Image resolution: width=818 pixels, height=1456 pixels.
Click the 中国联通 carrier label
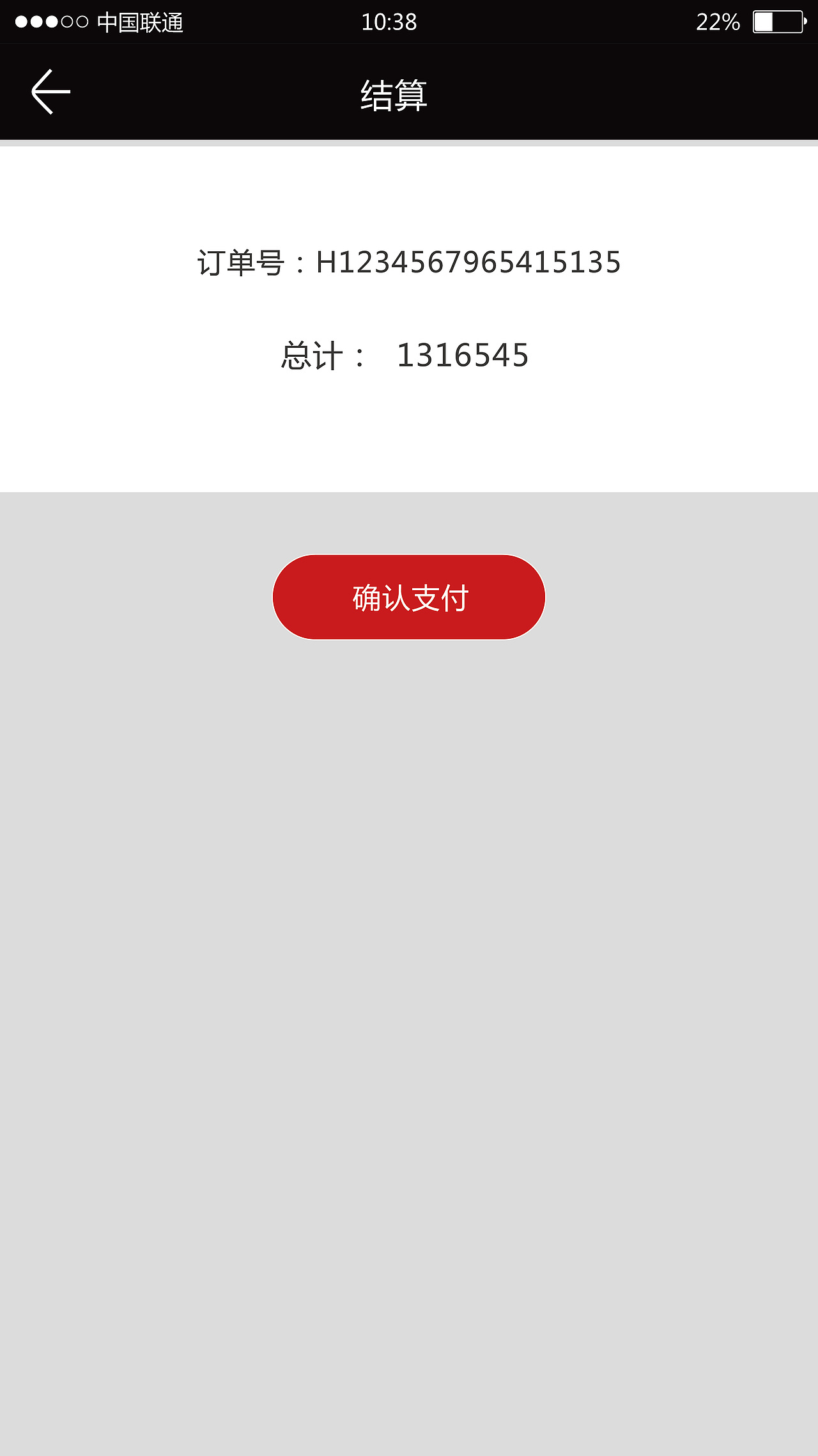(141, 21)
